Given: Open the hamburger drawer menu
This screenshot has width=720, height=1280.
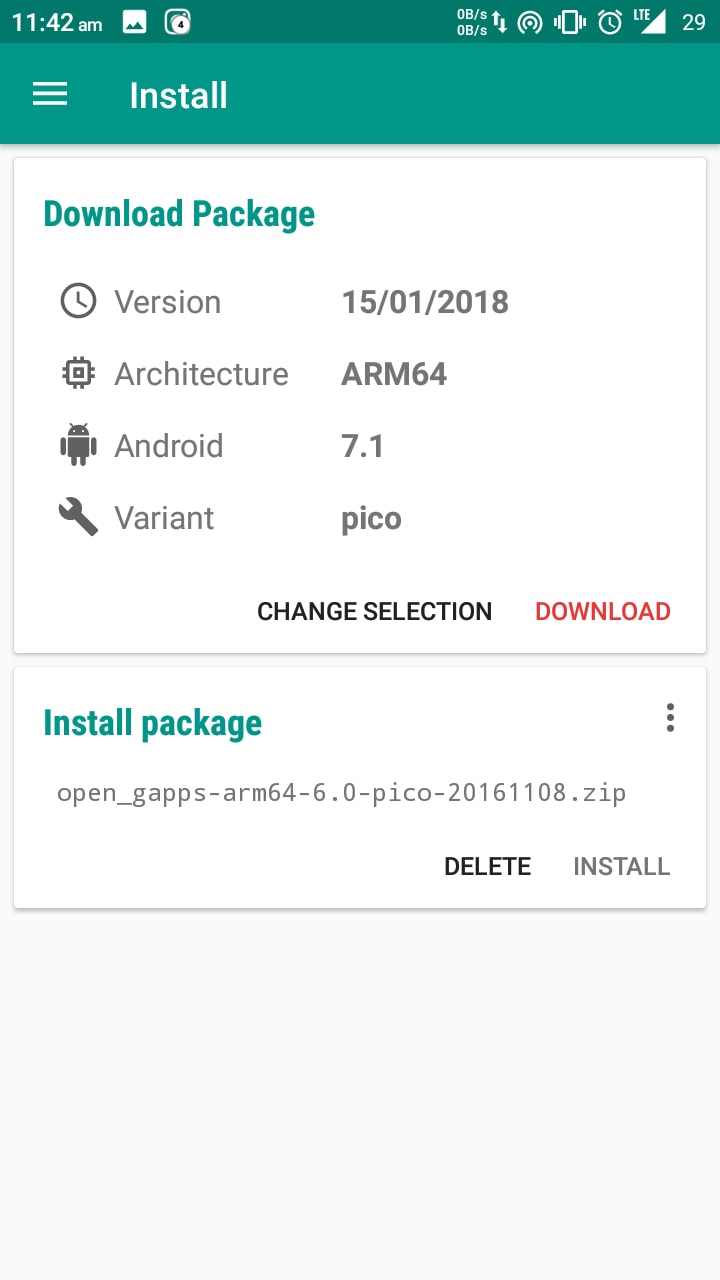Looking at the screenshot, I should click(50, 95).
